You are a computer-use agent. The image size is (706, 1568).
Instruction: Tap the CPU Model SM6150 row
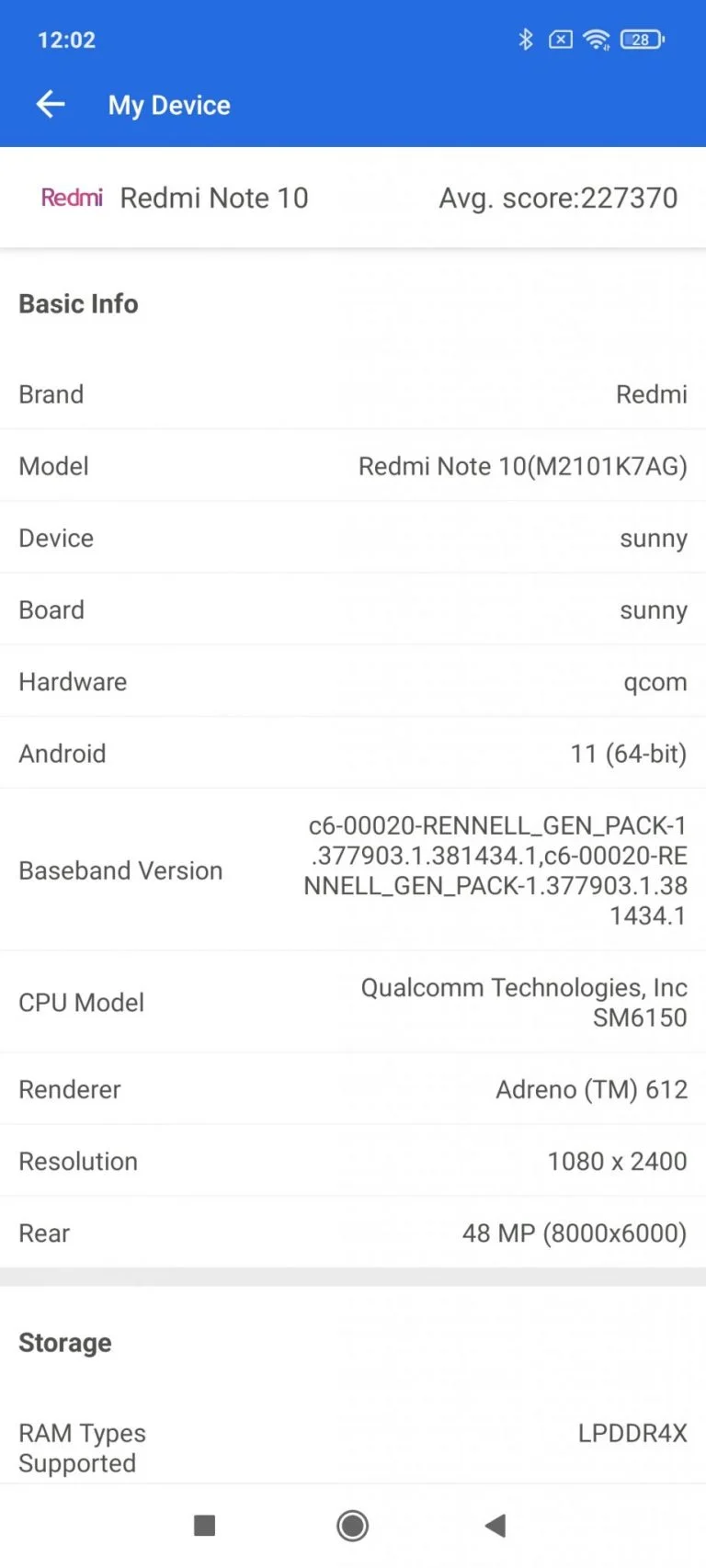tap(353, 1002)
